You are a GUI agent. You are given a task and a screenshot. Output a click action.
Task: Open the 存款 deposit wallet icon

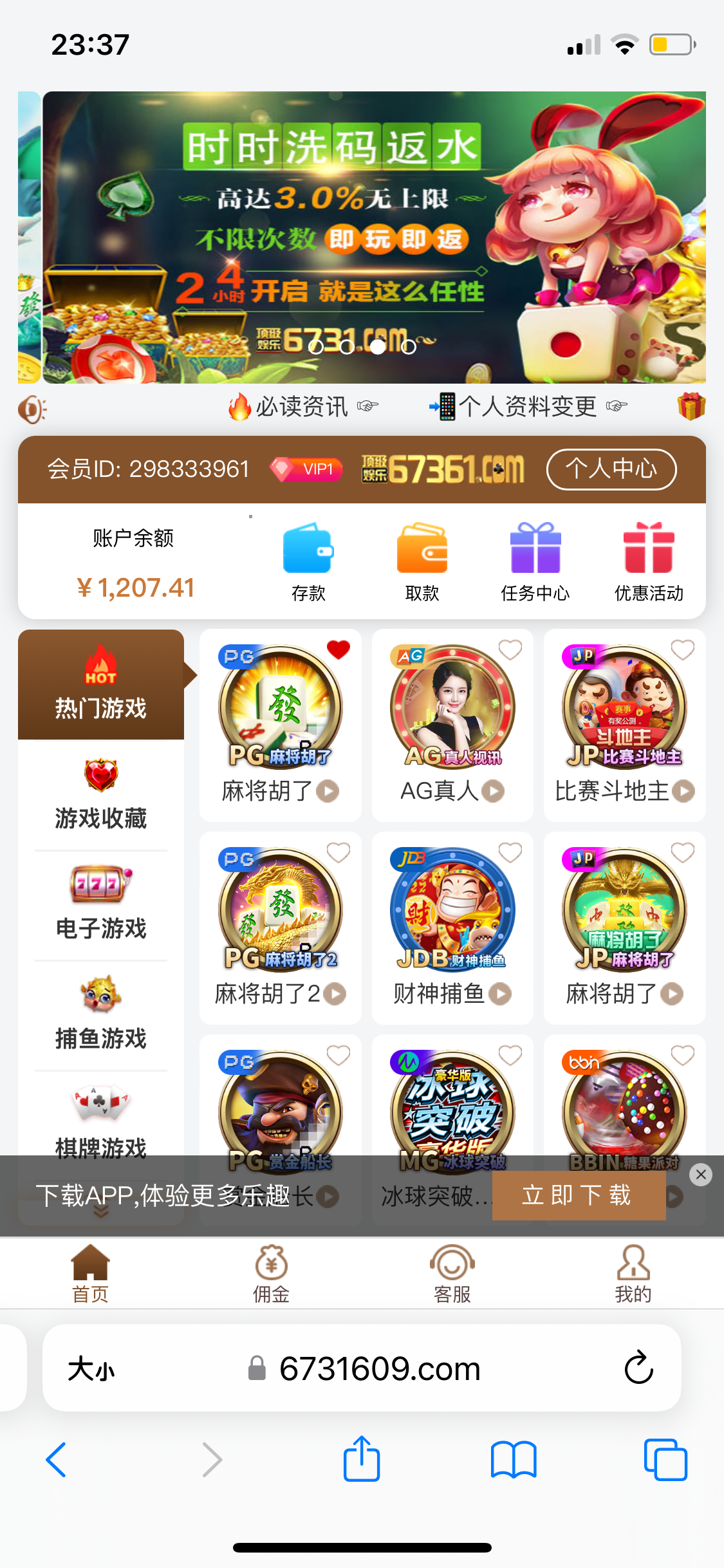point(308,557)
